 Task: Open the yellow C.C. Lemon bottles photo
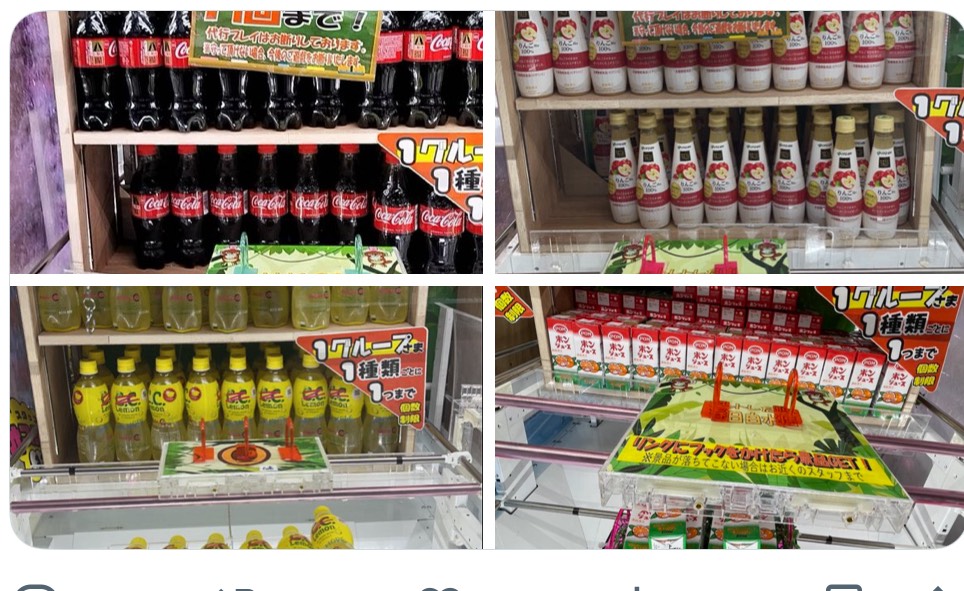pos(246,417)
